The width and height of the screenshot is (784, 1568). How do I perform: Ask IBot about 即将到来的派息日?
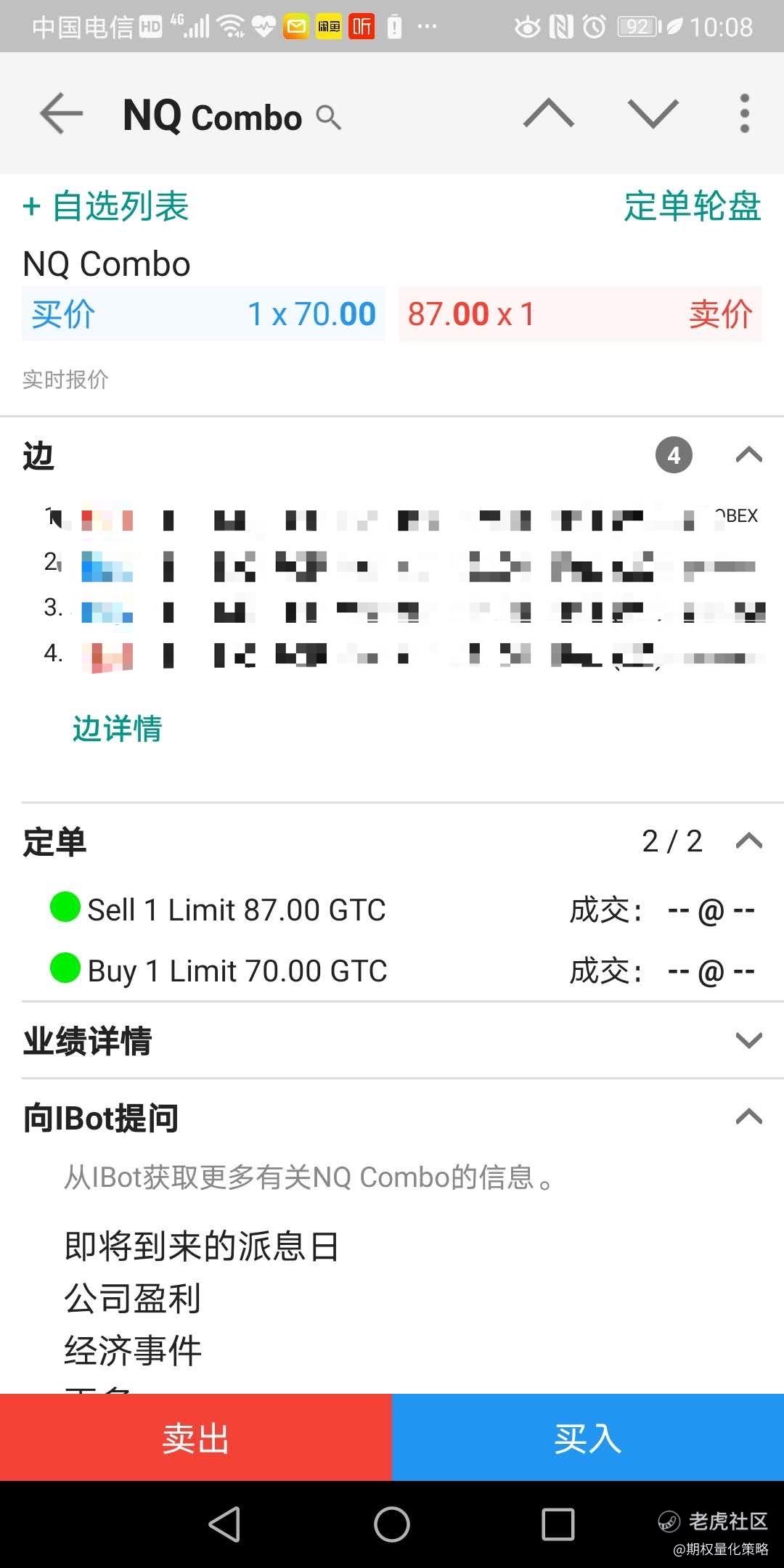[x=202, y=1246]
